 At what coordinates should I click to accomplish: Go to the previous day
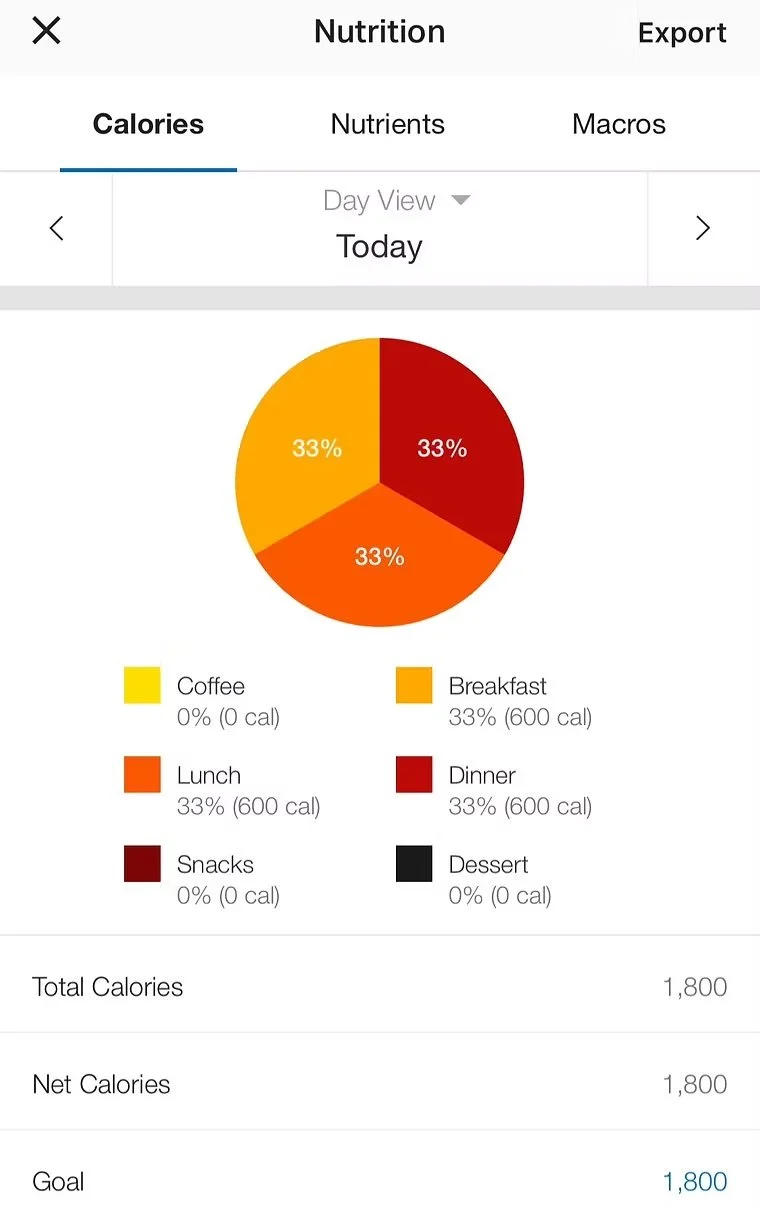pos(57,229)
